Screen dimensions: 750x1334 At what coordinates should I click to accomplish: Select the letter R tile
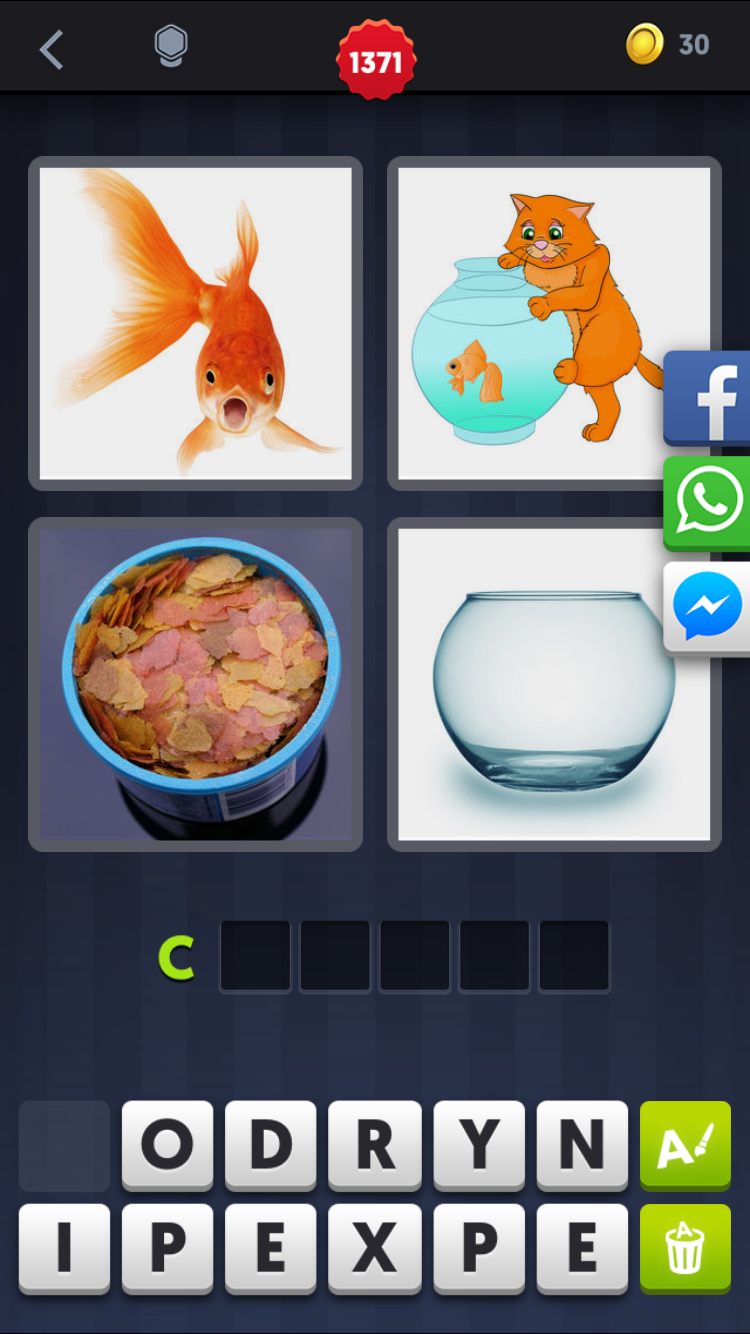(374, 1146)
